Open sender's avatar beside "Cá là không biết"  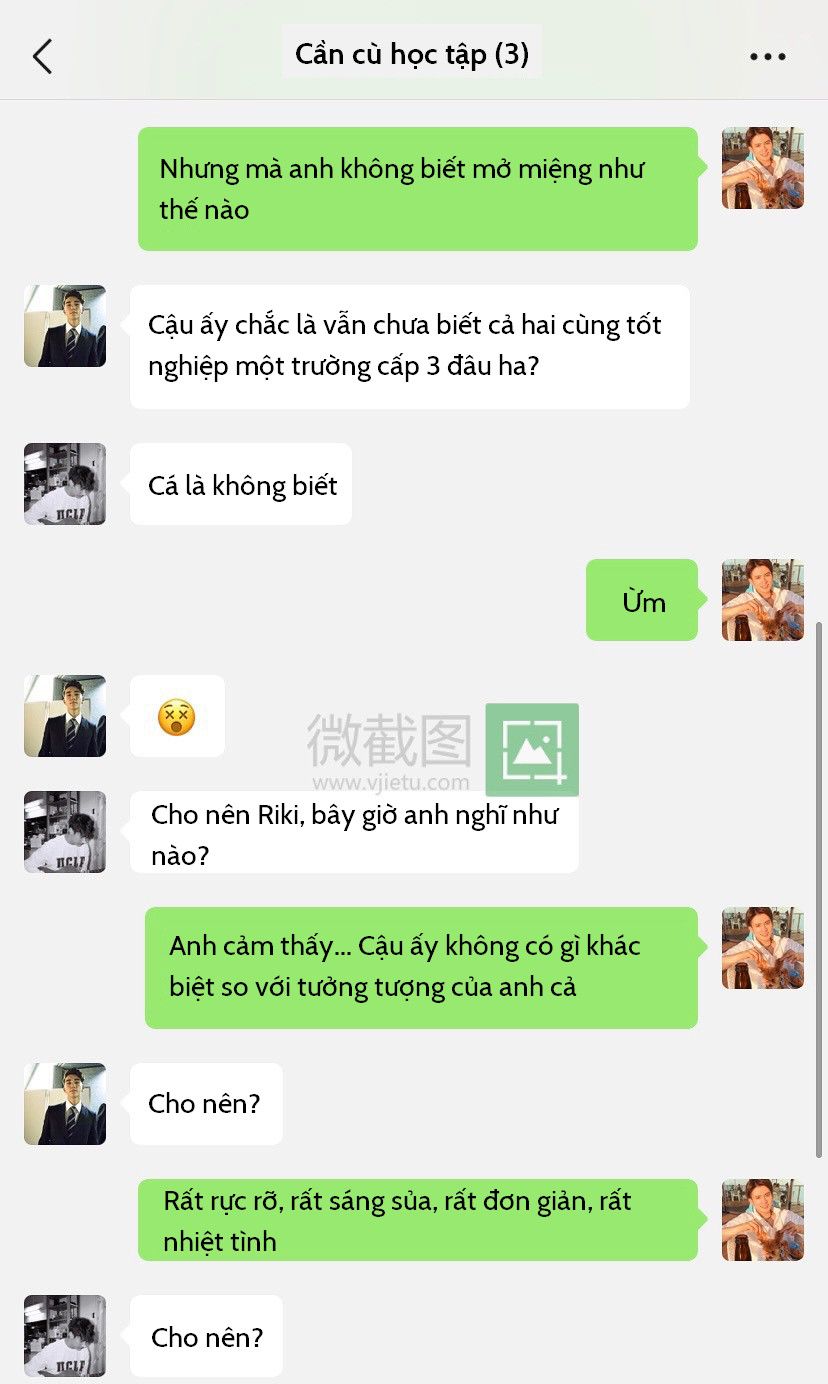click(65, 484)
